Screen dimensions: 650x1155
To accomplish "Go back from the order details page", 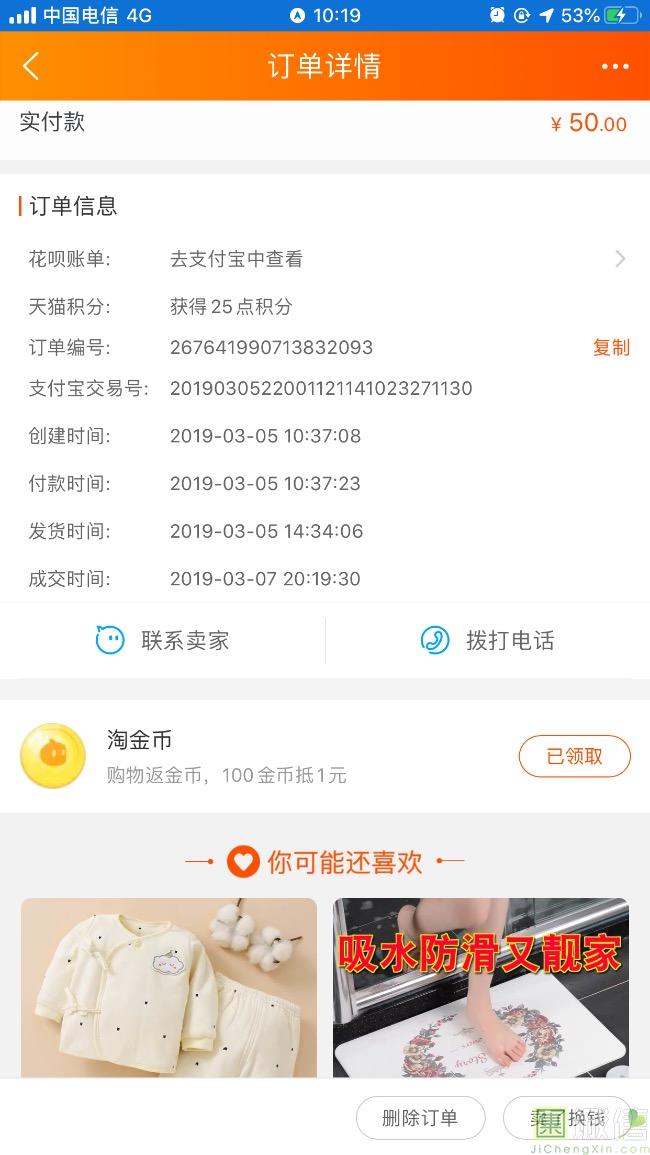I will click(31, 66).
